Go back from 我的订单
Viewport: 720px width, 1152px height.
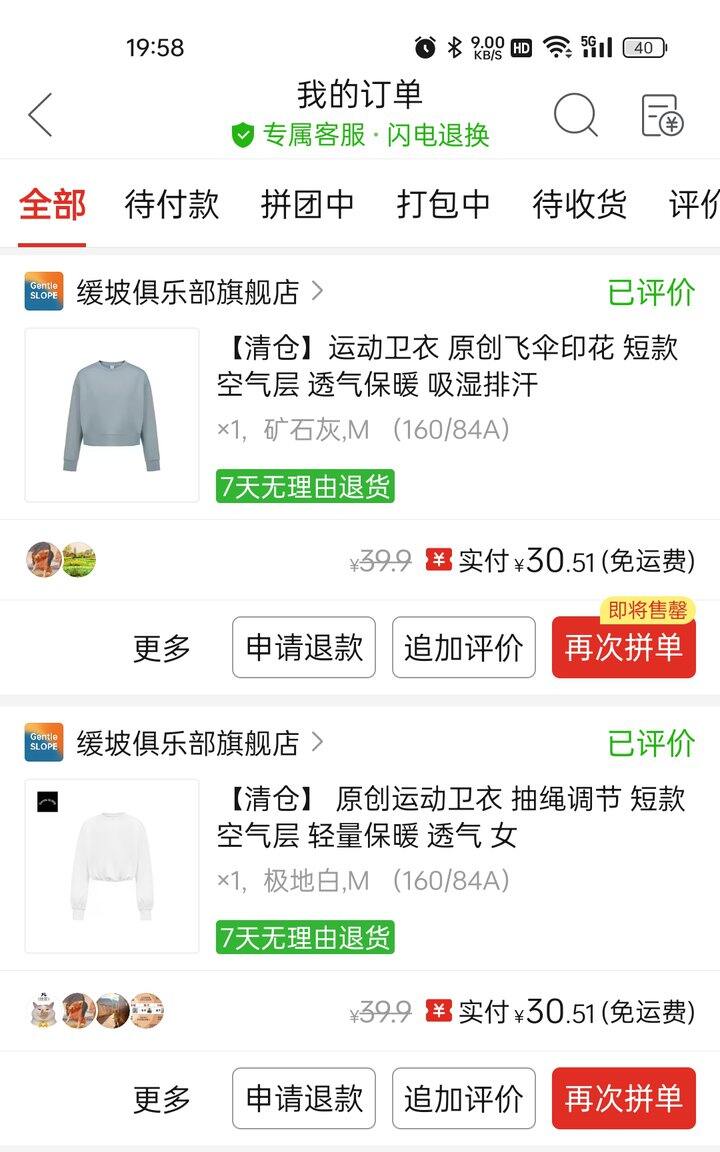(40, 115)
